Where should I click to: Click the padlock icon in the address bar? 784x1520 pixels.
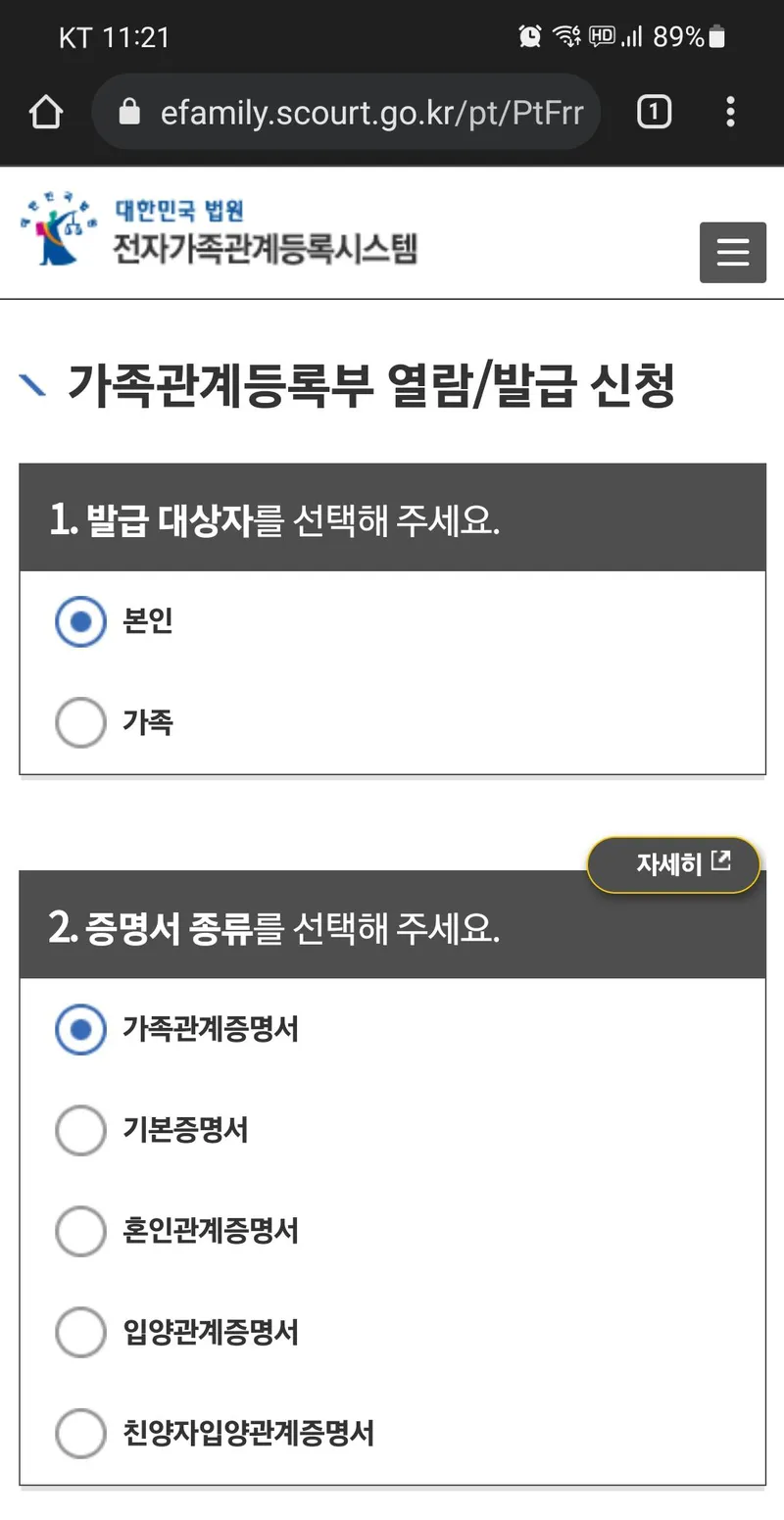tap(132, 112)
